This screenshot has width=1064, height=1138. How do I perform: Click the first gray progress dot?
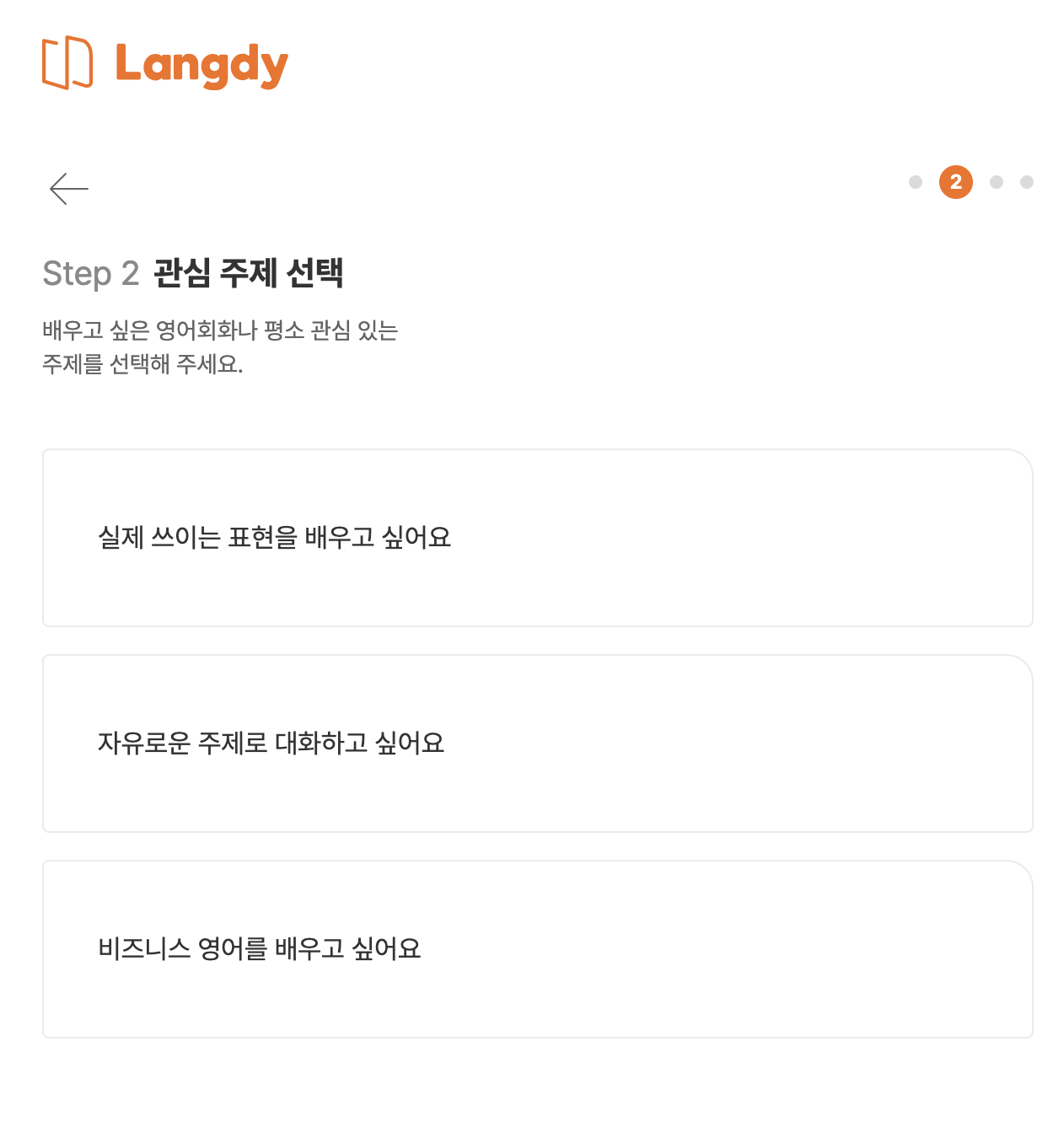[916, 181]
